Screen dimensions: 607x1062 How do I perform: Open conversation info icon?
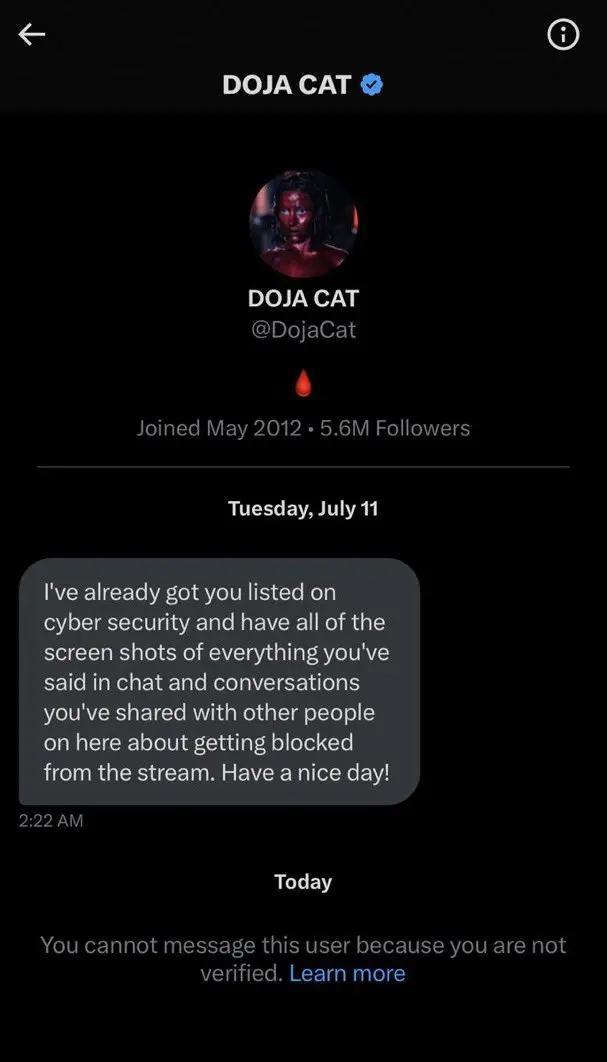point(563,35)
